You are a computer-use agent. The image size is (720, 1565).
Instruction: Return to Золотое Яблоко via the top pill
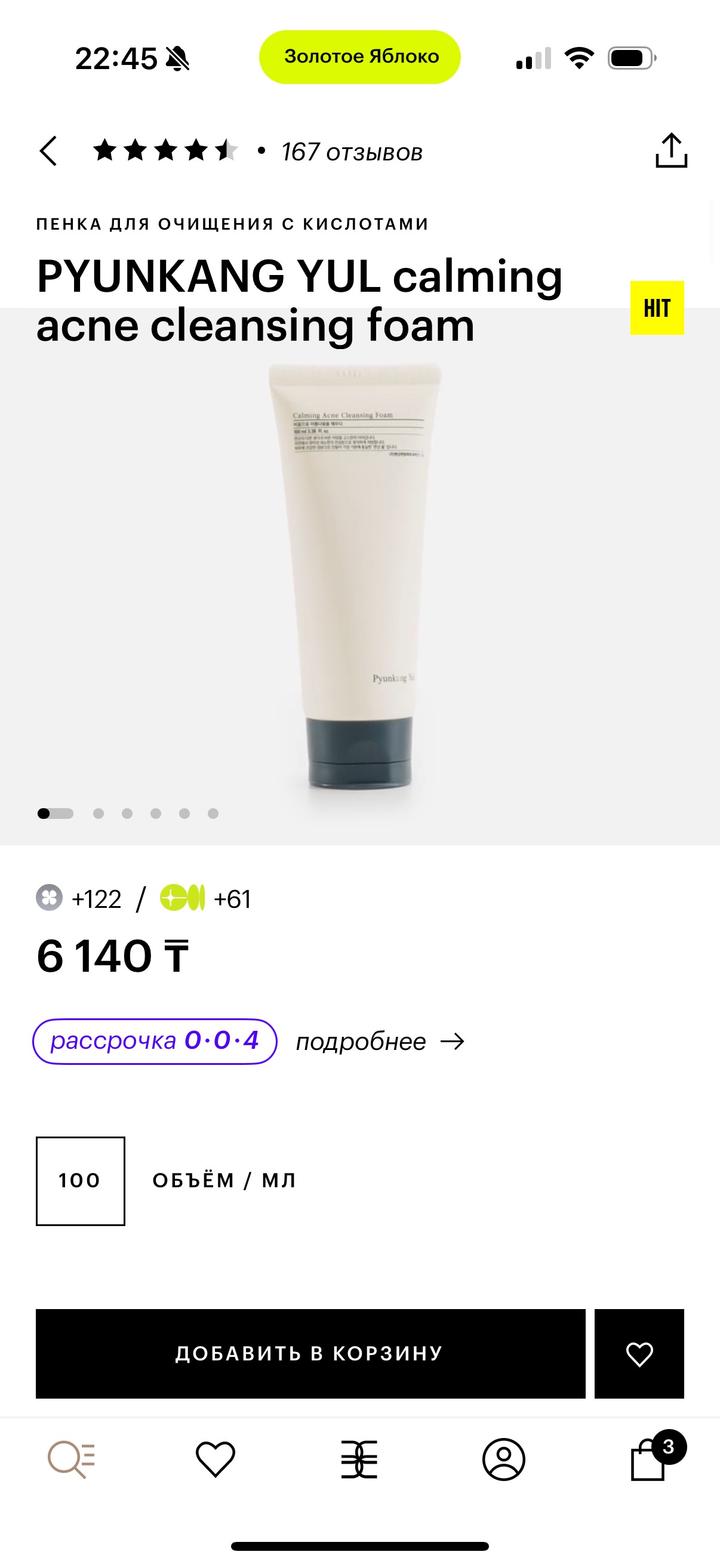[x=360, y=57]
